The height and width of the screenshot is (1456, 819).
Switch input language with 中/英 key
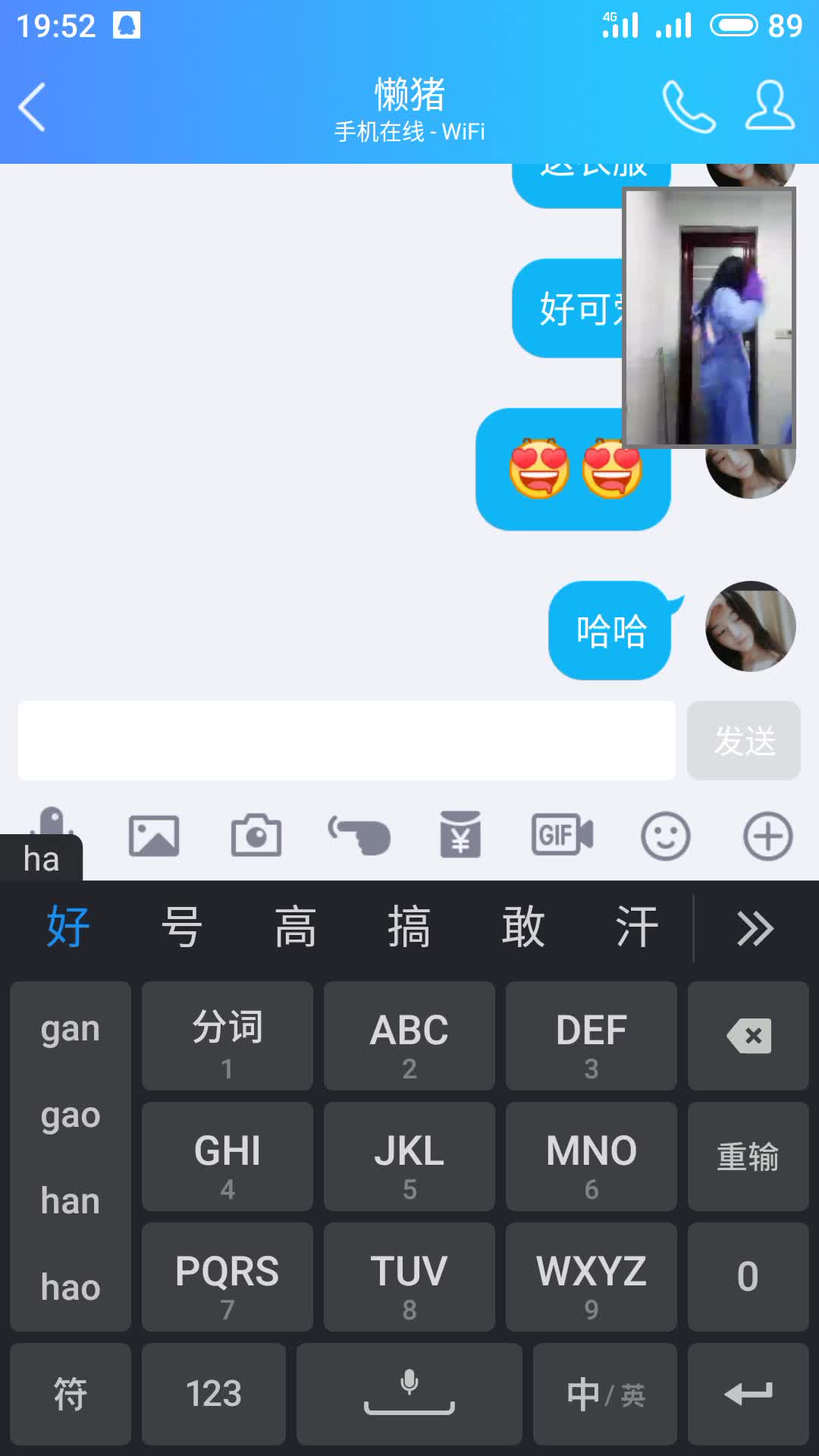pyautogui.click(x=604, y=1394)
